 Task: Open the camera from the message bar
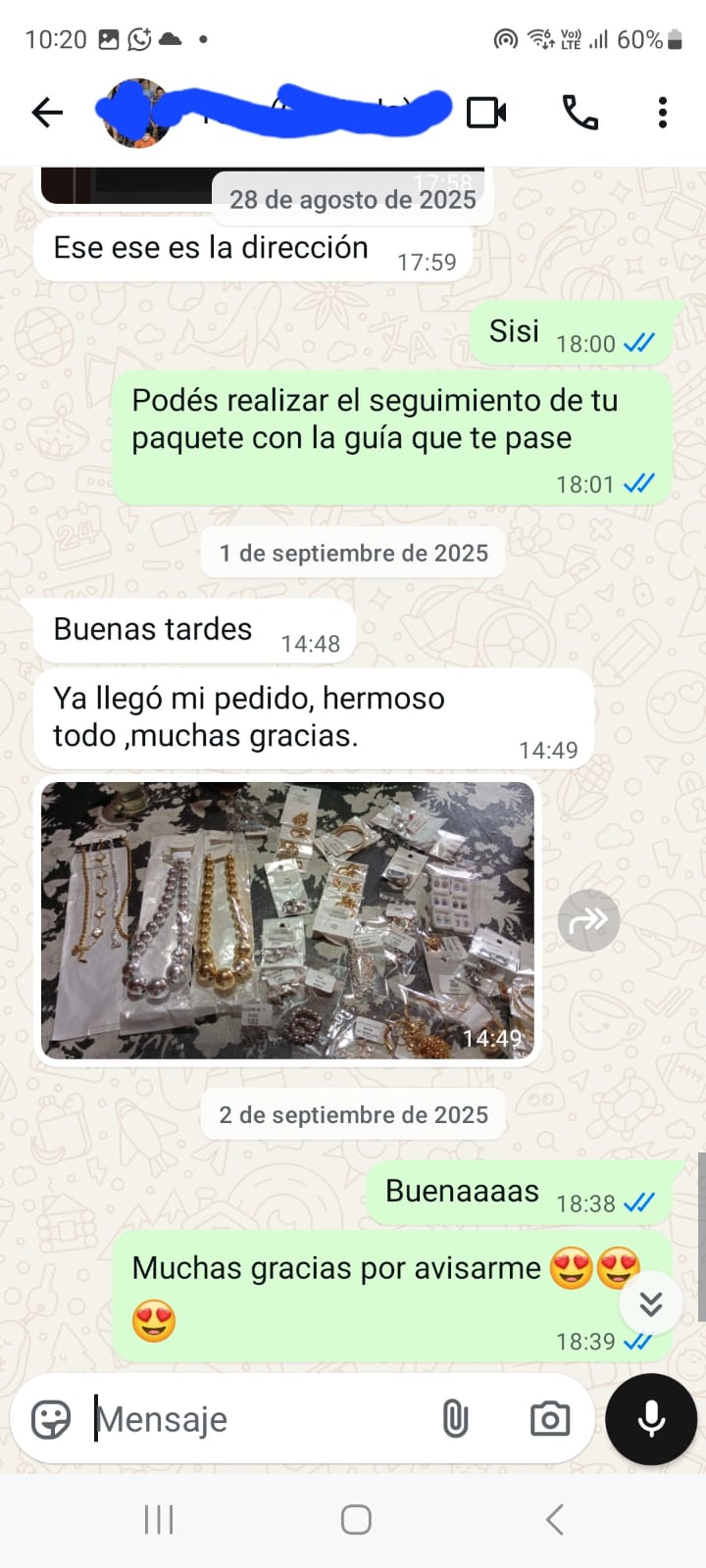click(550, 1419)
